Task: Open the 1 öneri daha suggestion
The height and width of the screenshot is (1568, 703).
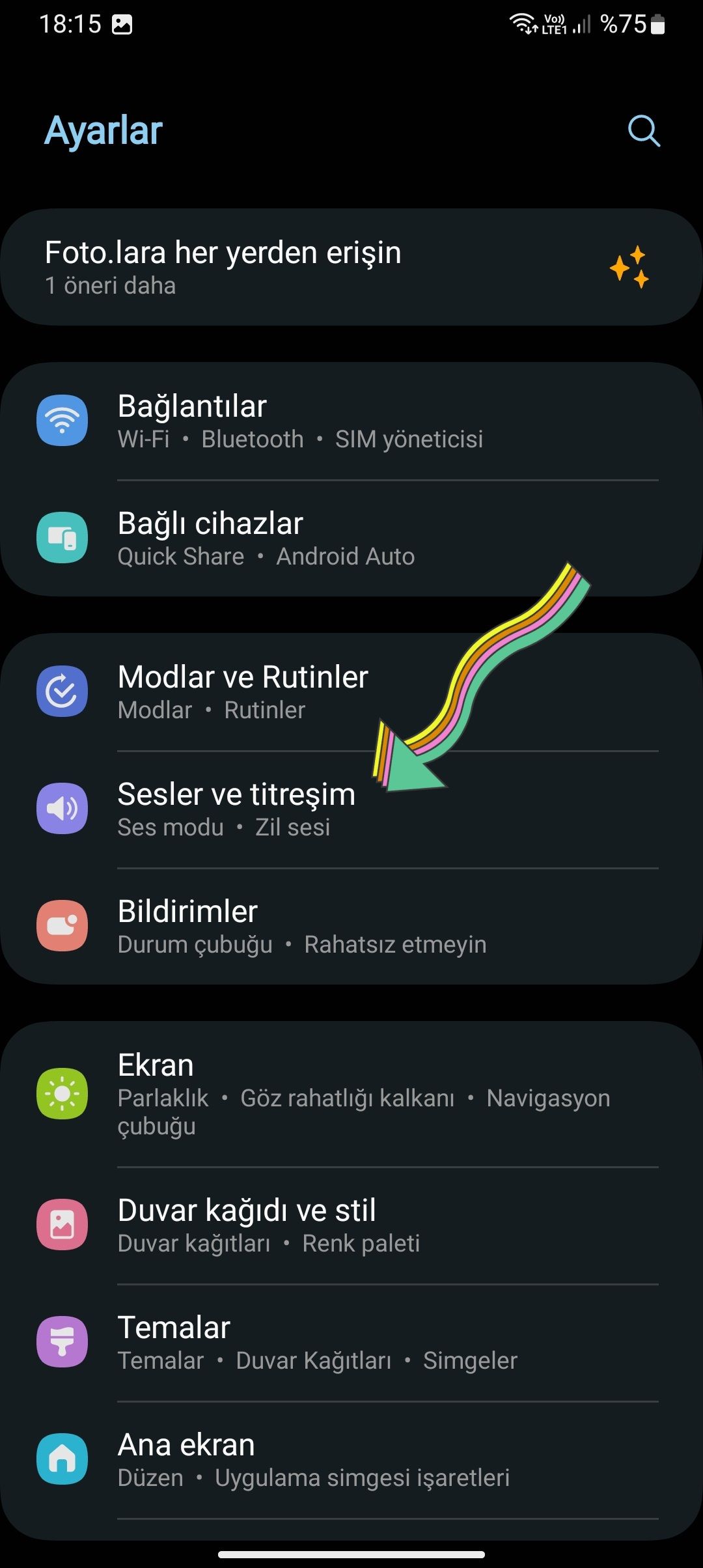Action: pos(109,285)
